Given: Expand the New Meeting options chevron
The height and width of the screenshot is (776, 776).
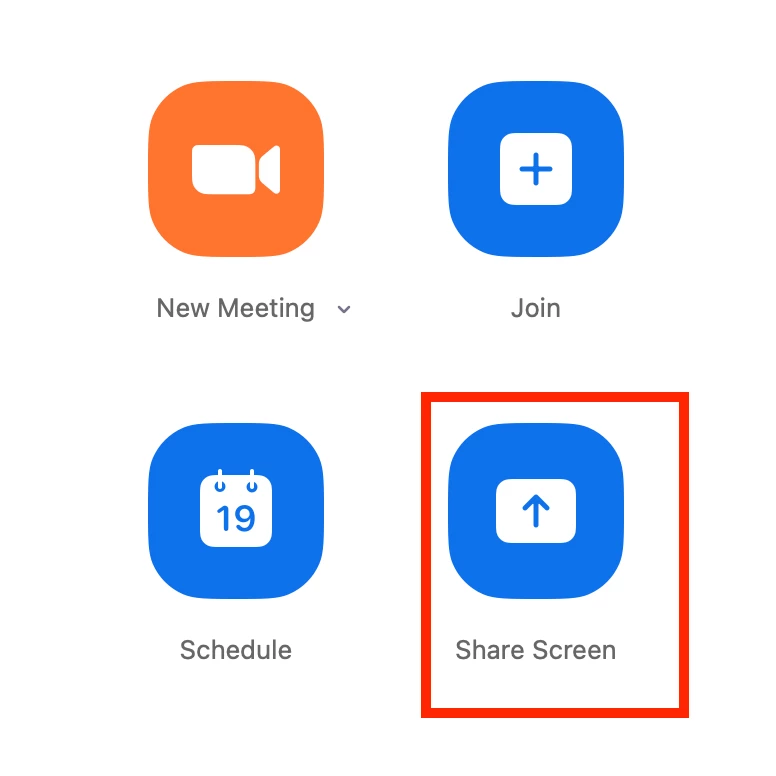Looking at the screenshot, I should (344, 310).
